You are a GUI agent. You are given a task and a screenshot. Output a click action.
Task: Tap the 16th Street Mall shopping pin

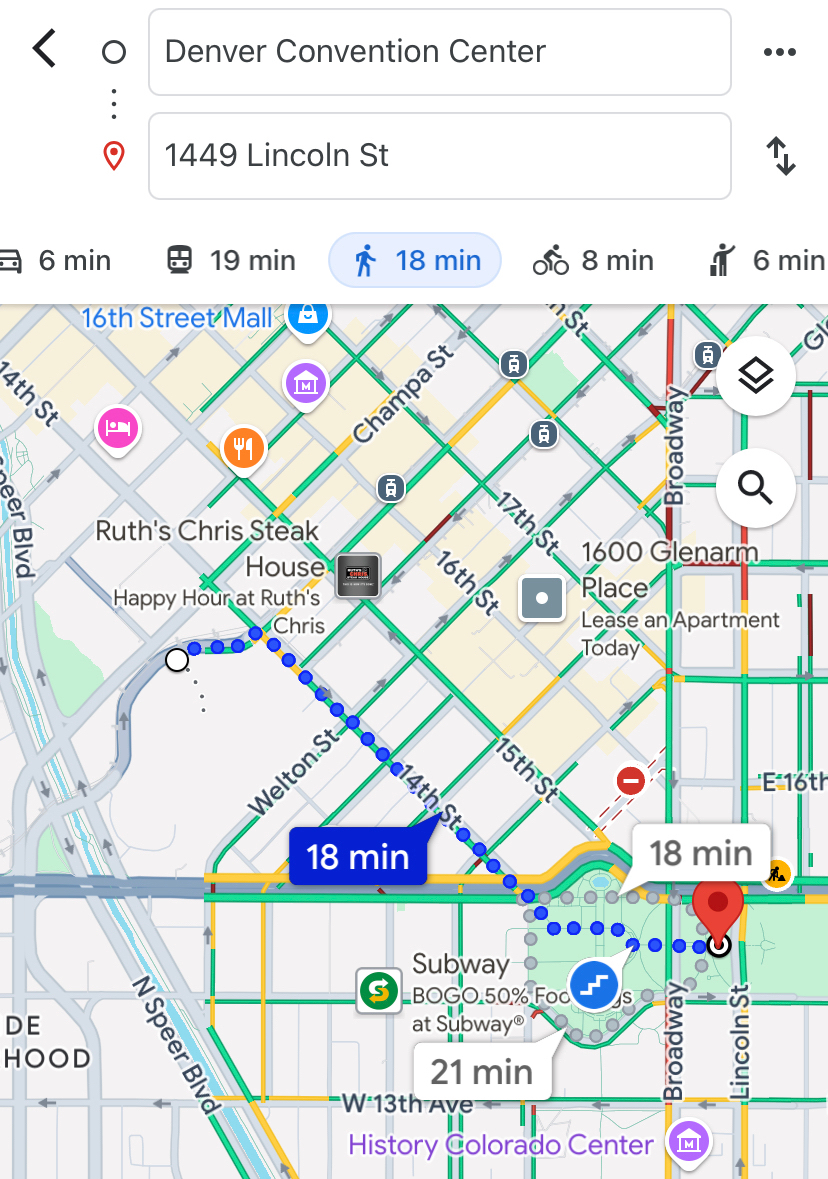click(x=308, y=316)
